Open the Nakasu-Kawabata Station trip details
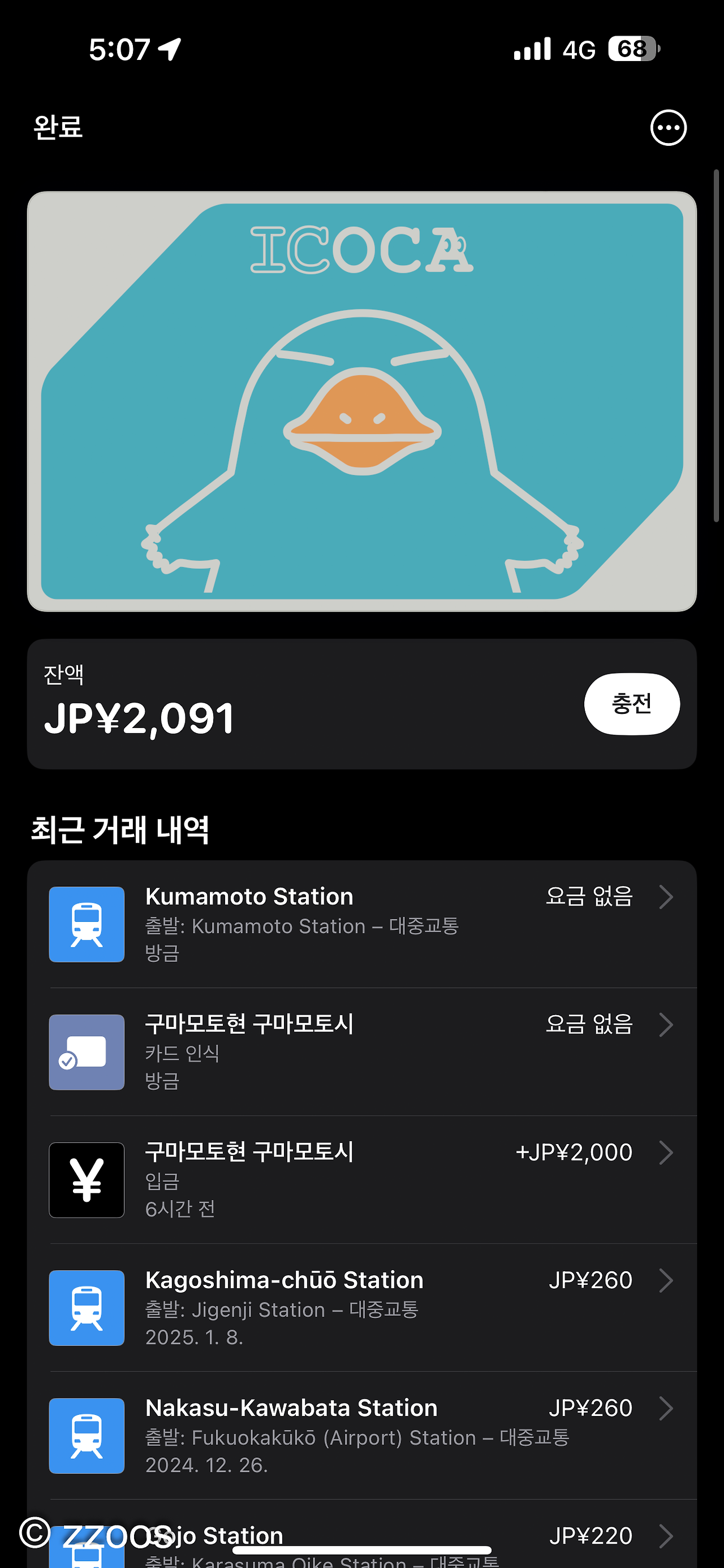Viewport: 724px width, 1568px height. point(361,1435)
